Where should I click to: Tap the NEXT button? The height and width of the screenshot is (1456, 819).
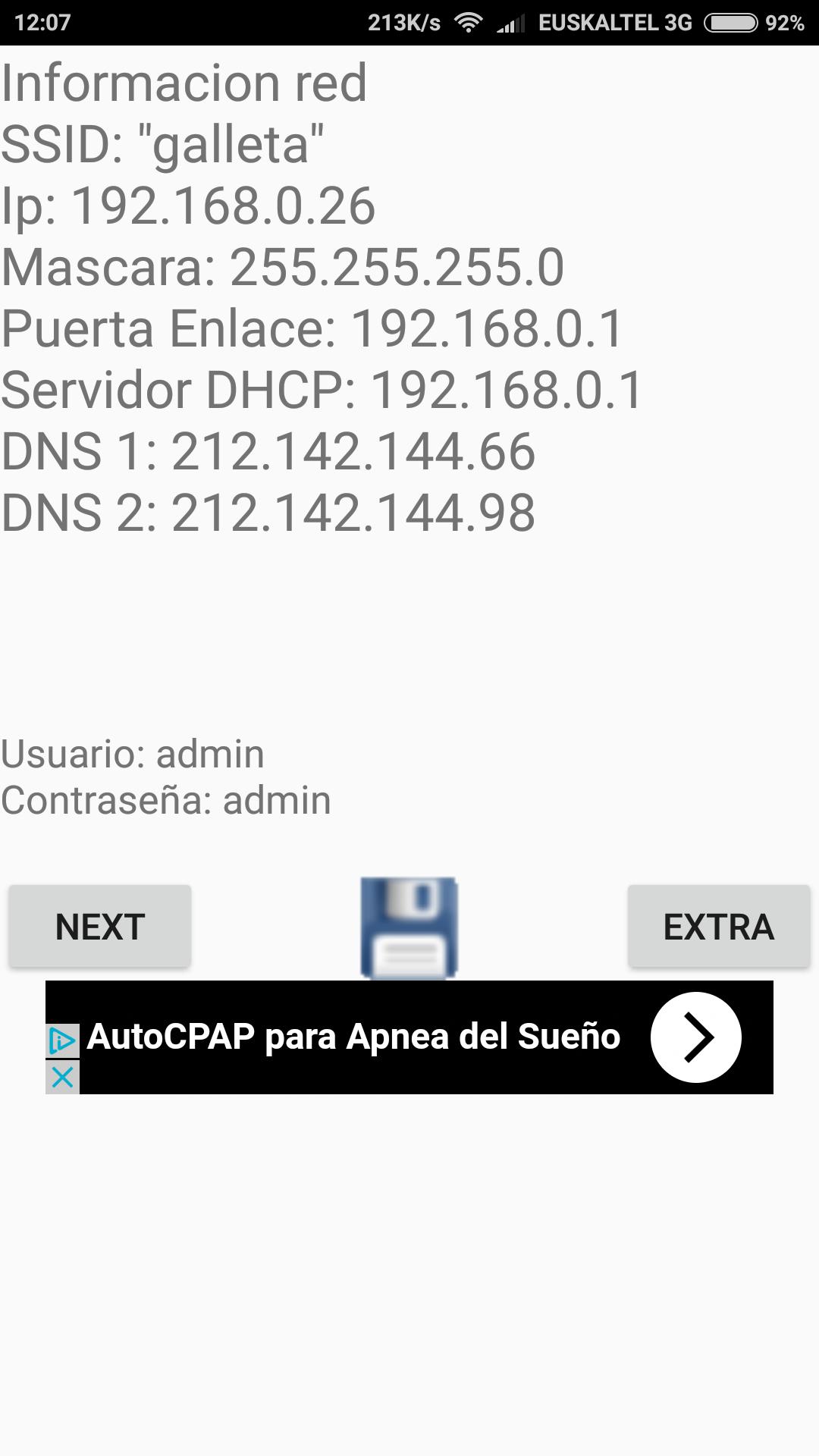click(100, 926)
